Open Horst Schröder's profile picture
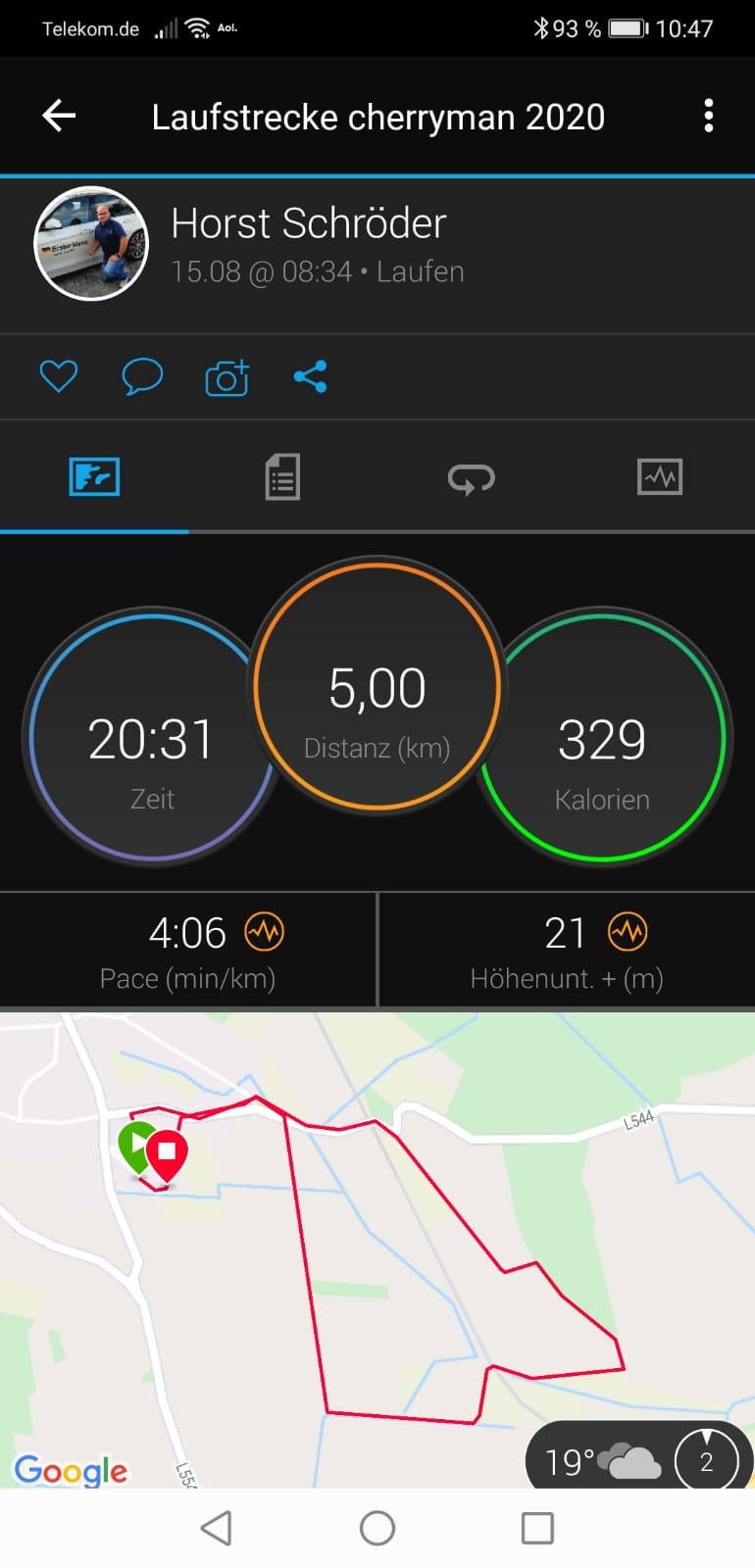This screenshot has height=1568, width=755. 91,243
